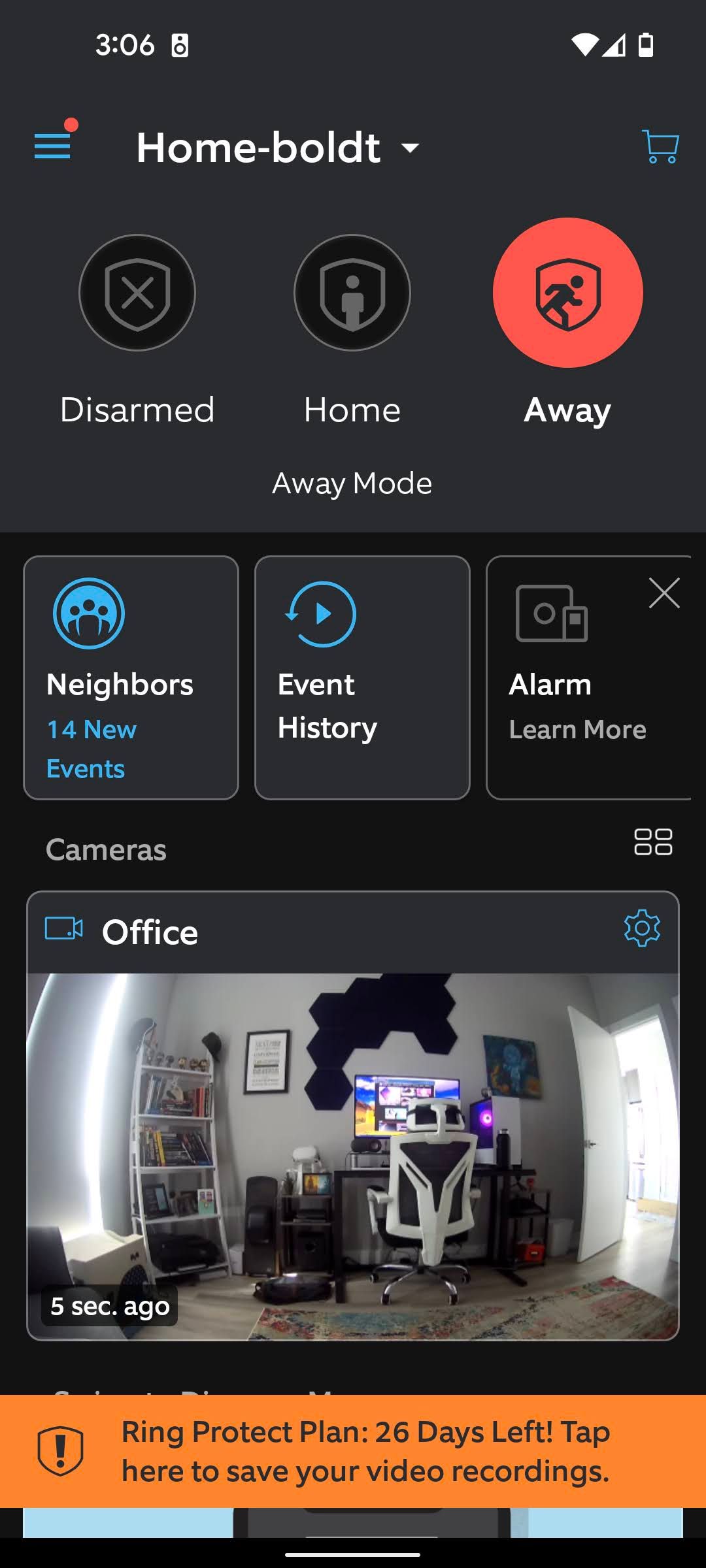Open camera grid view layout
This screenshot has height=1568, width=706.
(656, 843)
